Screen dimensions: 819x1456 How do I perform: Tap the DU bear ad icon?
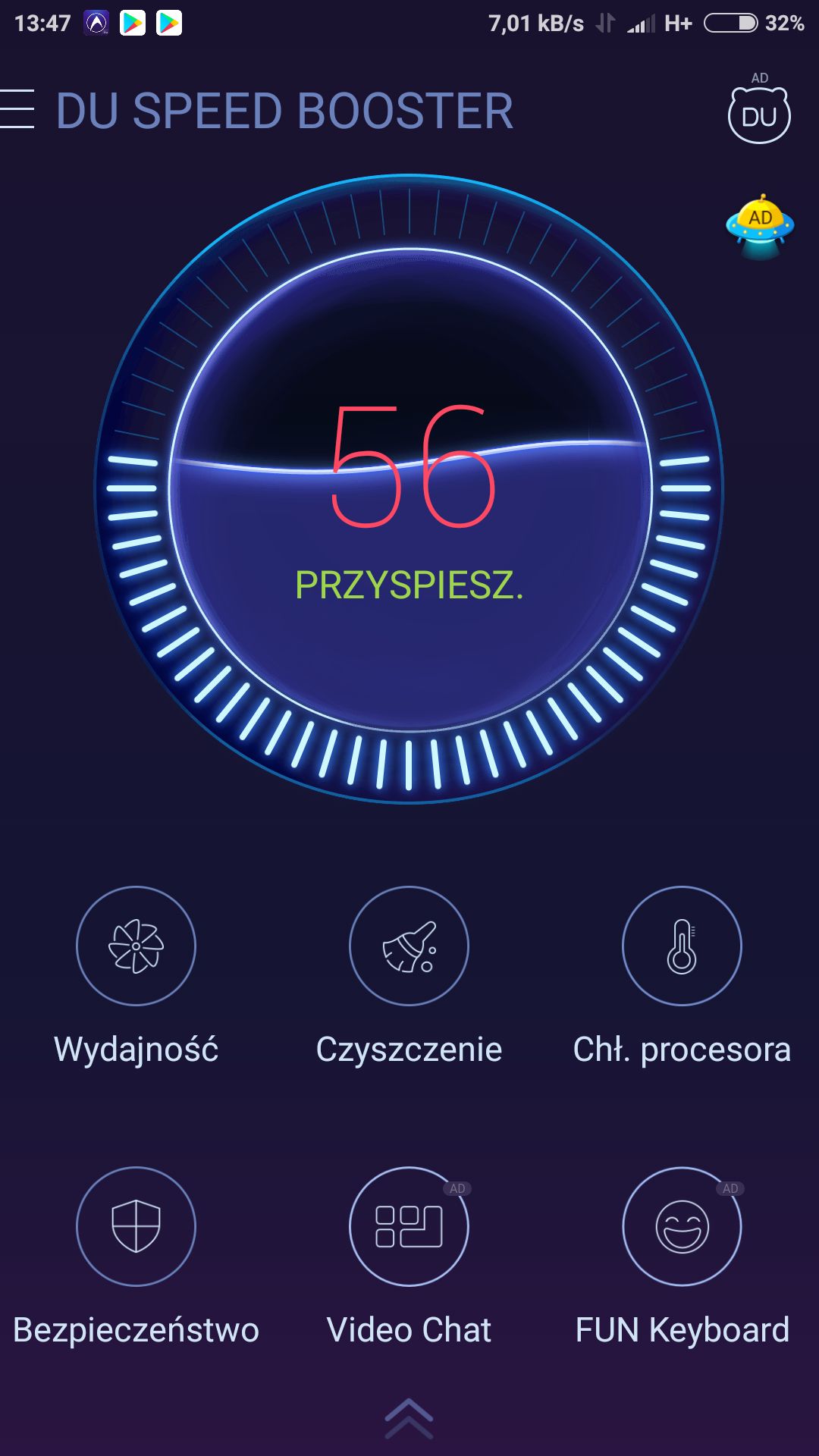pyautogui.click(x=759, y=114)
